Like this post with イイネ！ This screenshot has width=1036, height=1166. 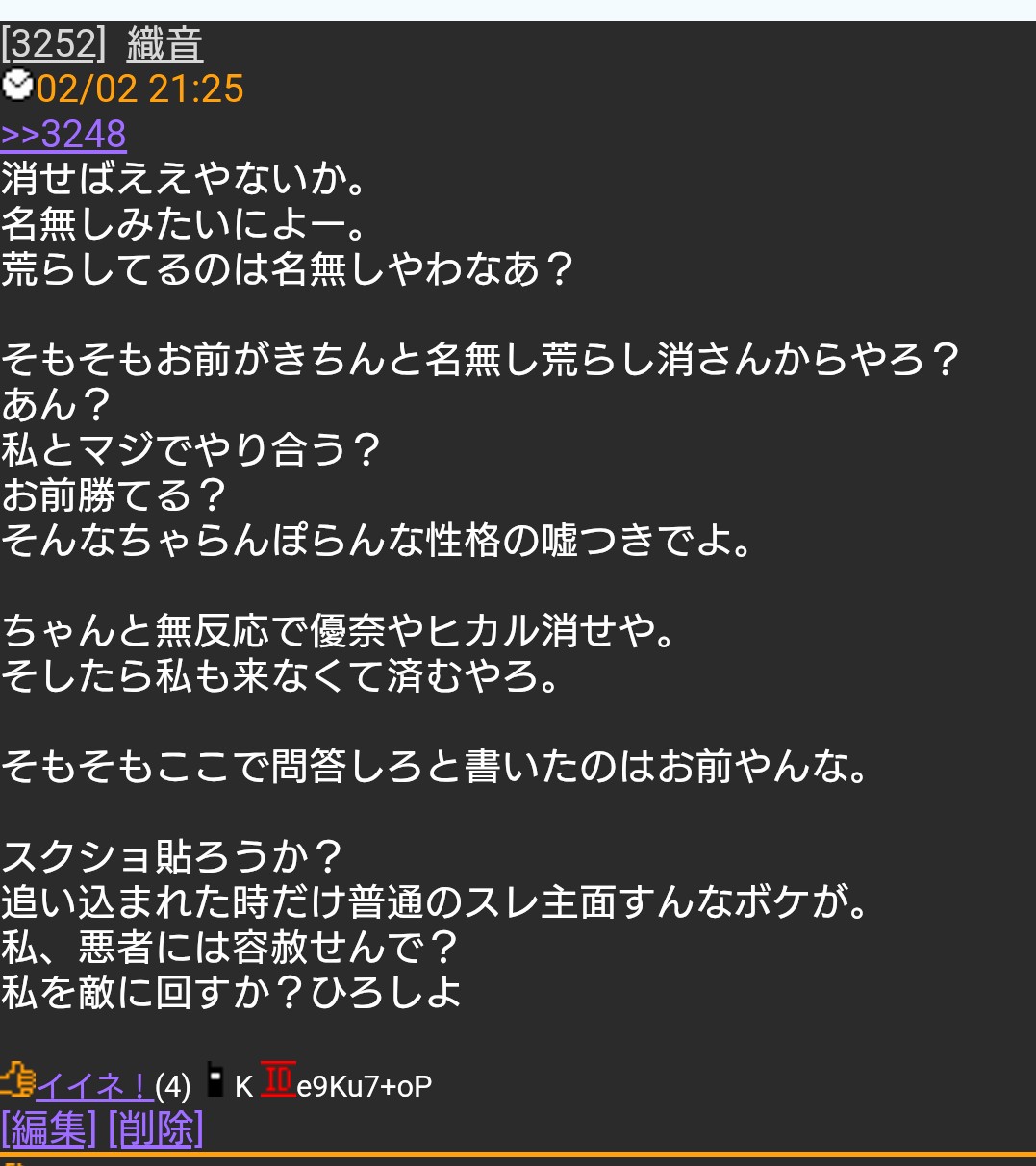(x=94, y=1086)
